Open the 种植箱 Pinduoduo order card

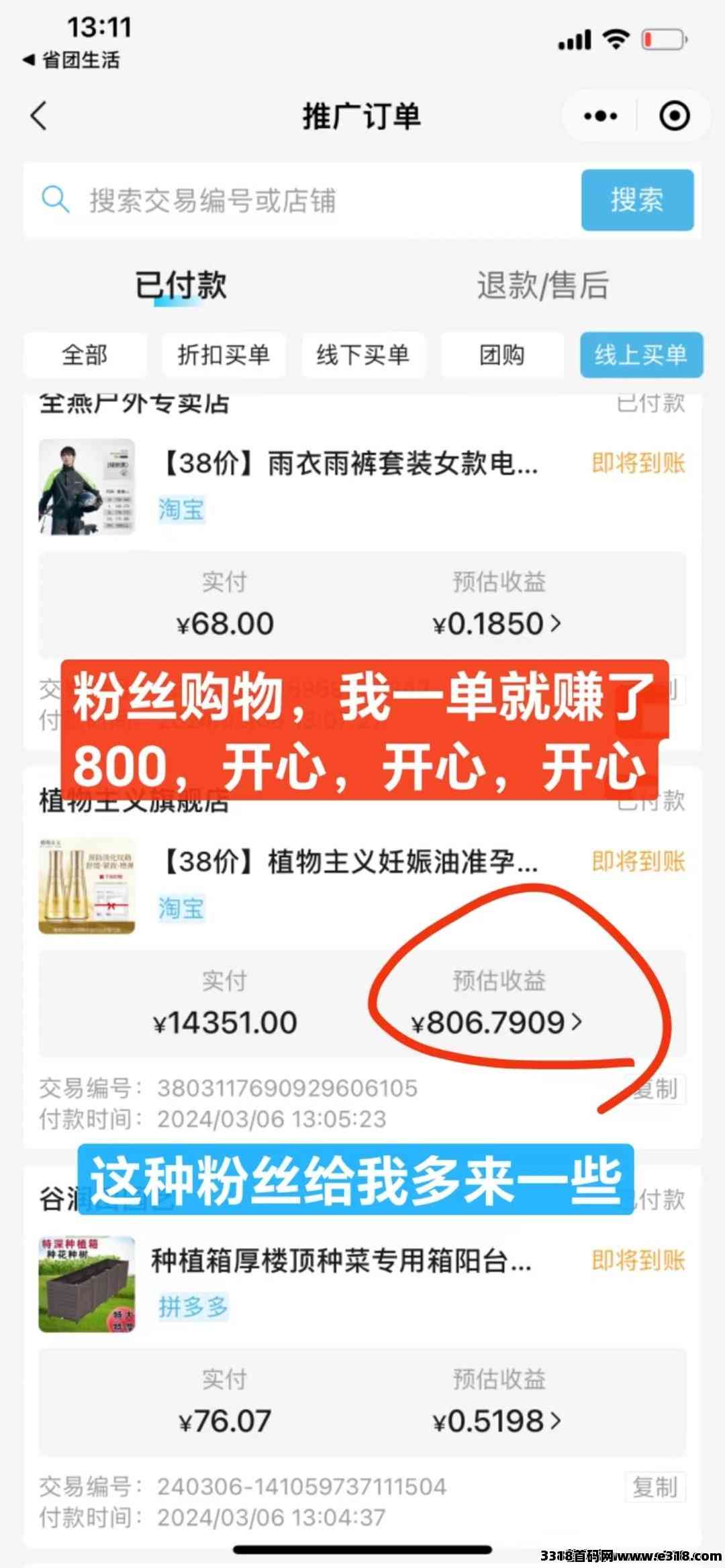tap(341, 1261)
